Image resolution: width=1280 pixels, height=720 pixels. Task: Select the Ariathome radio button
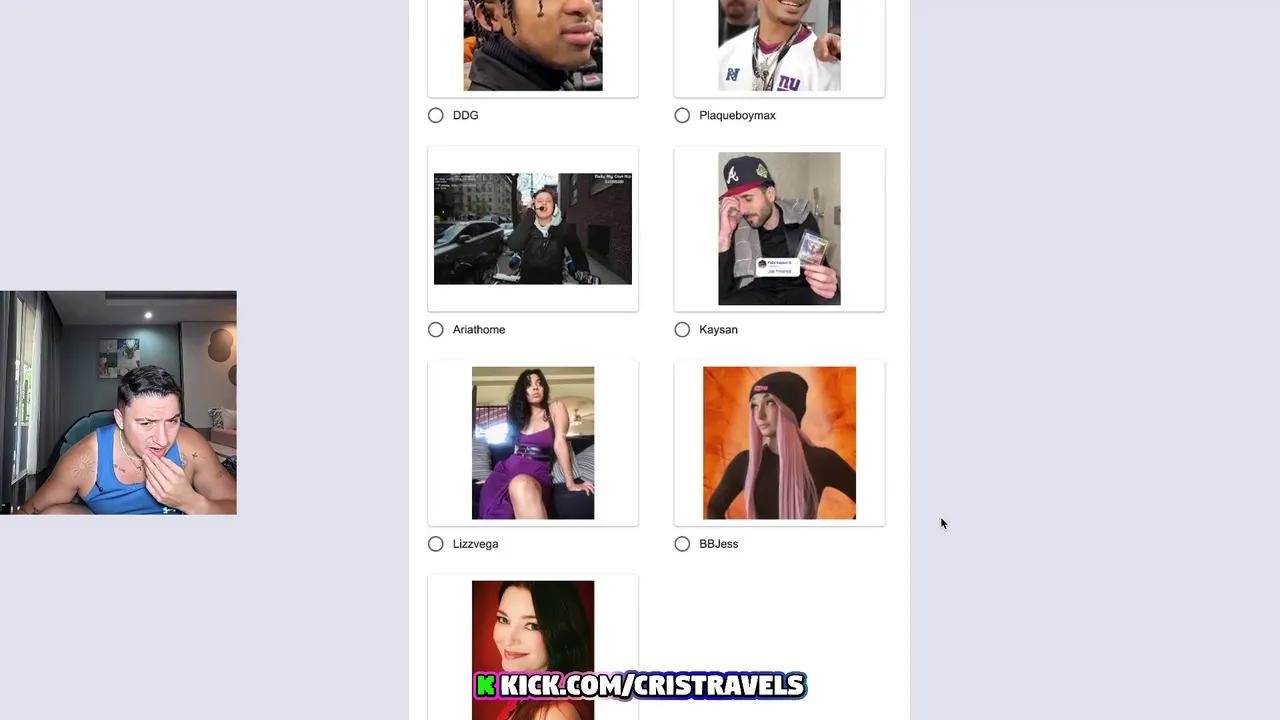[x=436, y=329]
